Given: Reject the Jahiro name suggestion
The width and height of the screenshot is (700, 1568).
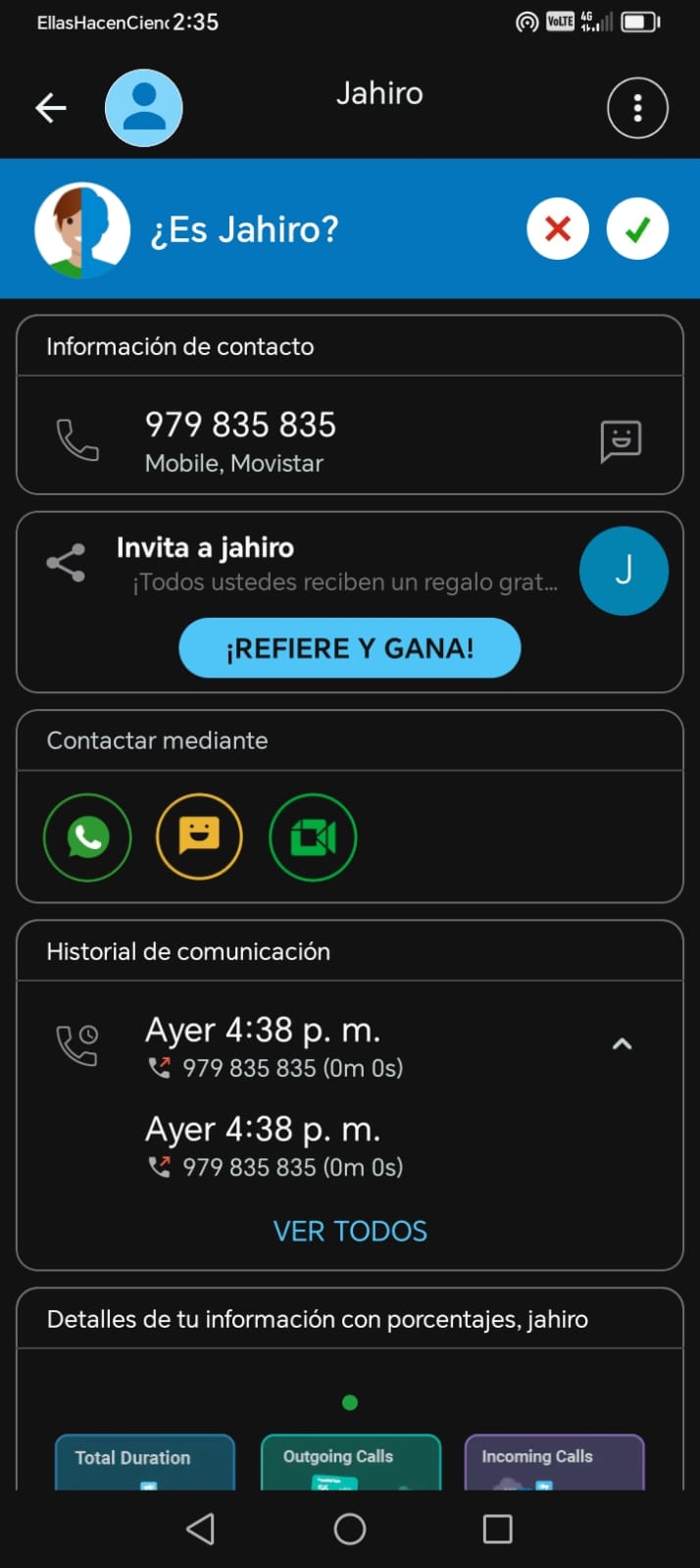Looking at the screenshot, I should click(x=558, y=229).
